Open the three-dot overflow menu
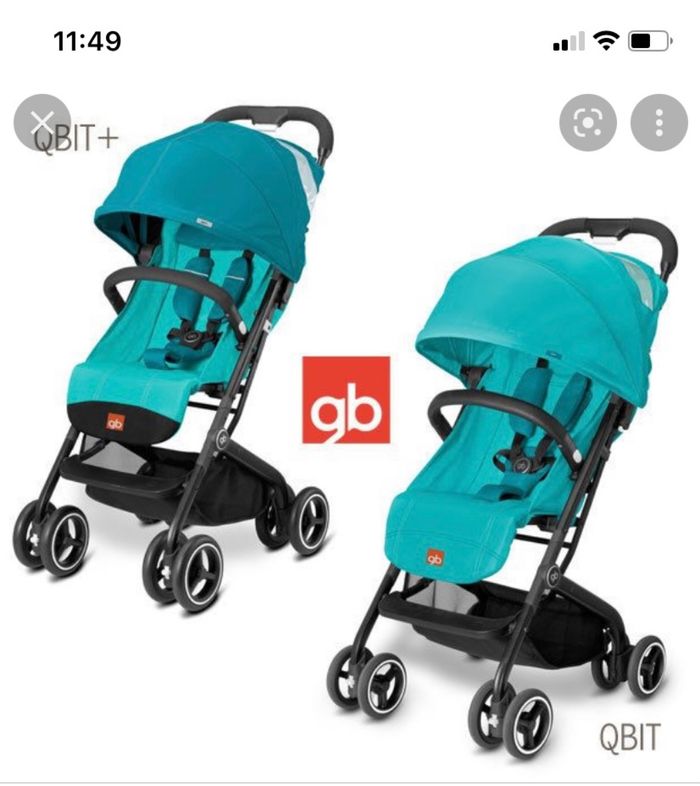This screenshot has width=700, height=786. [x=659, y=123]
